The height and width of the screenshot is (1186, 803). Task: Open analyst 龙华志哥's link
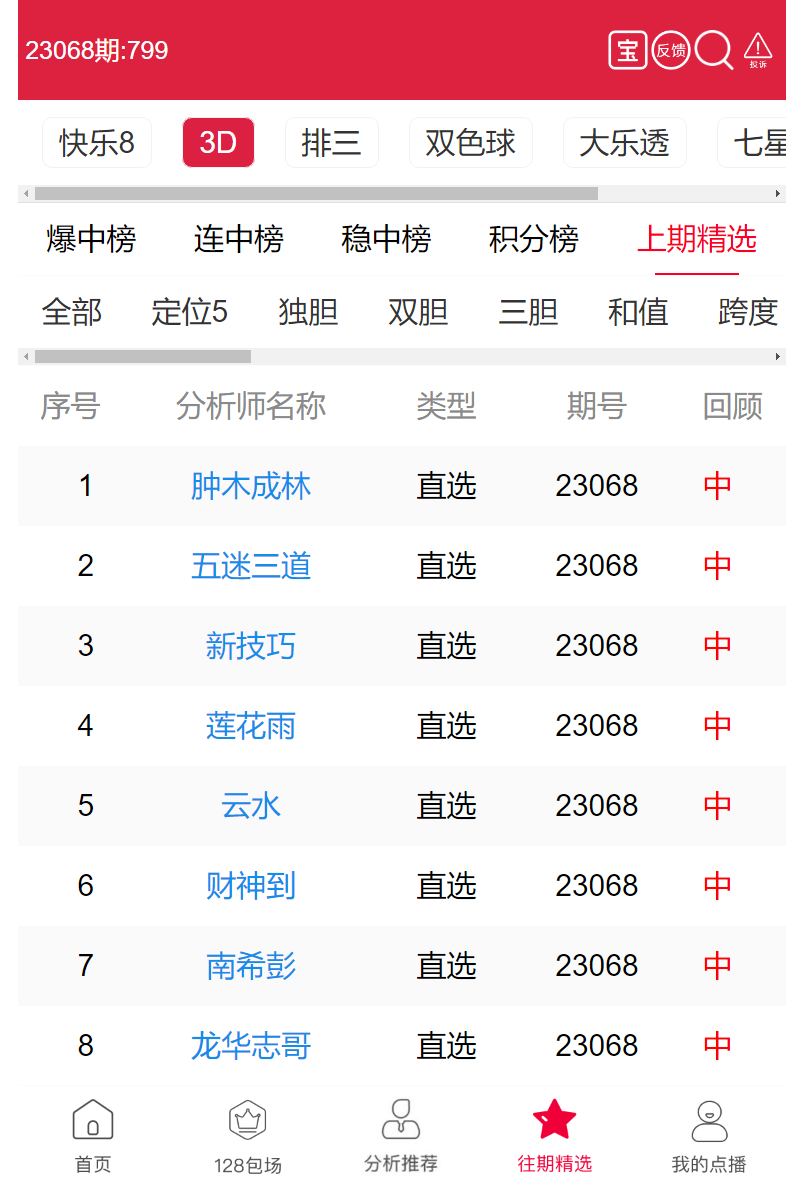251,1046
